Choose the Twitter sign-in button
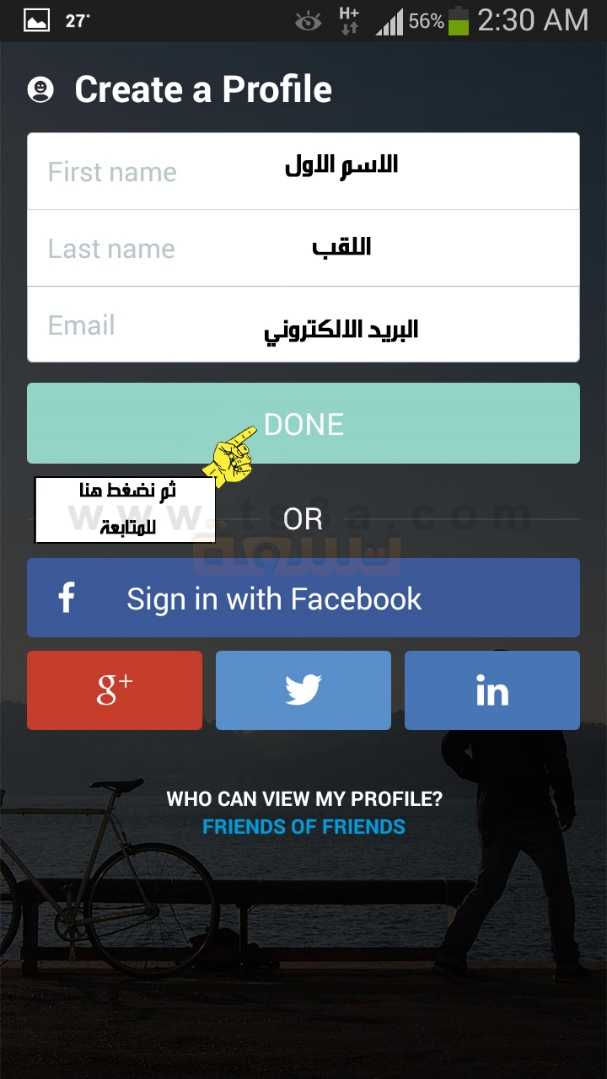 click(x=303, y=690)
